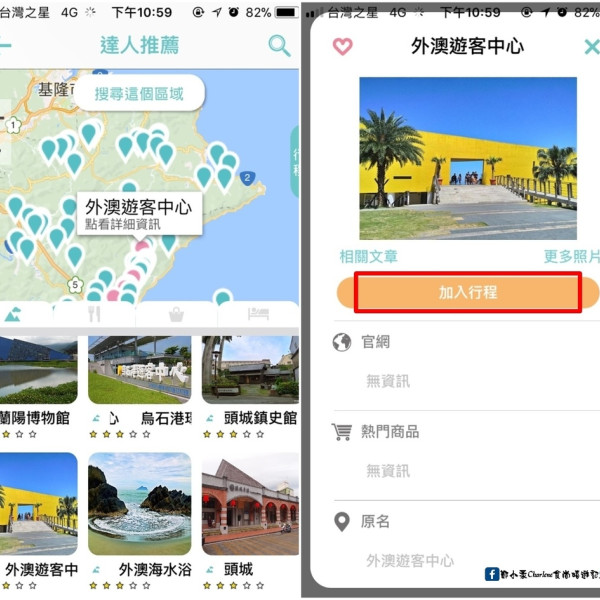Open the 頭城鎮史館 card
The height and width of the screenshot is (600, 600).
[250, 380]
